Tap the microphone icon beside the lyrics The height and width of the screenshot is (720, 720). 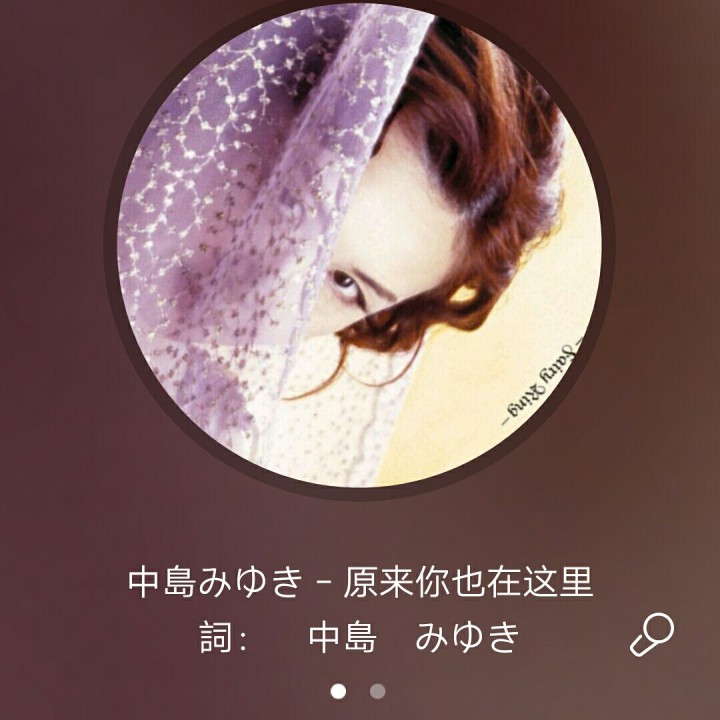652,635
